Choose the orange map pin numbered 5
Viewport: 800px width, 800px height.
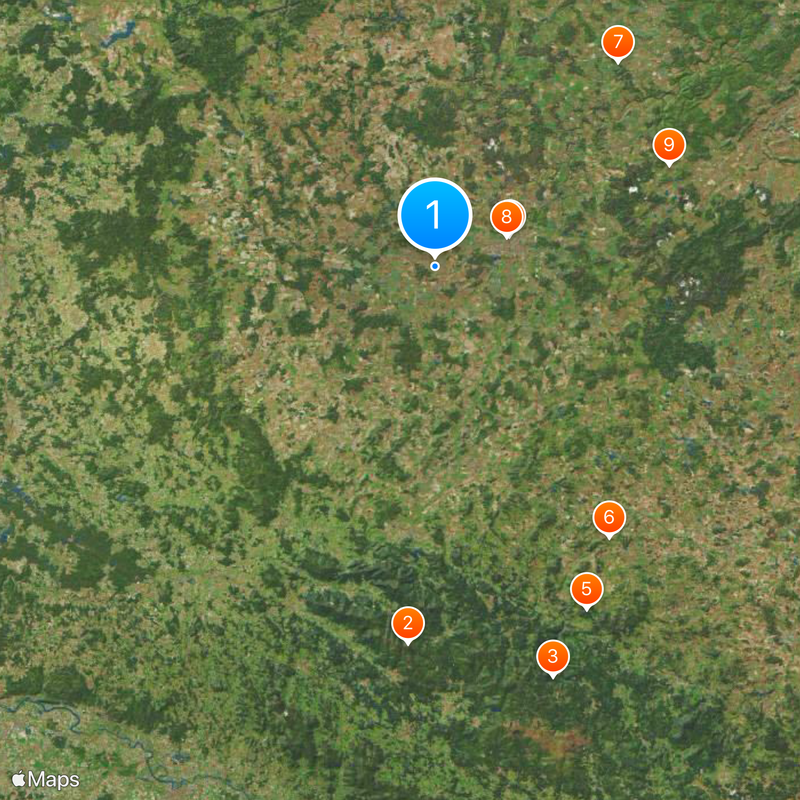pos(587,588)
